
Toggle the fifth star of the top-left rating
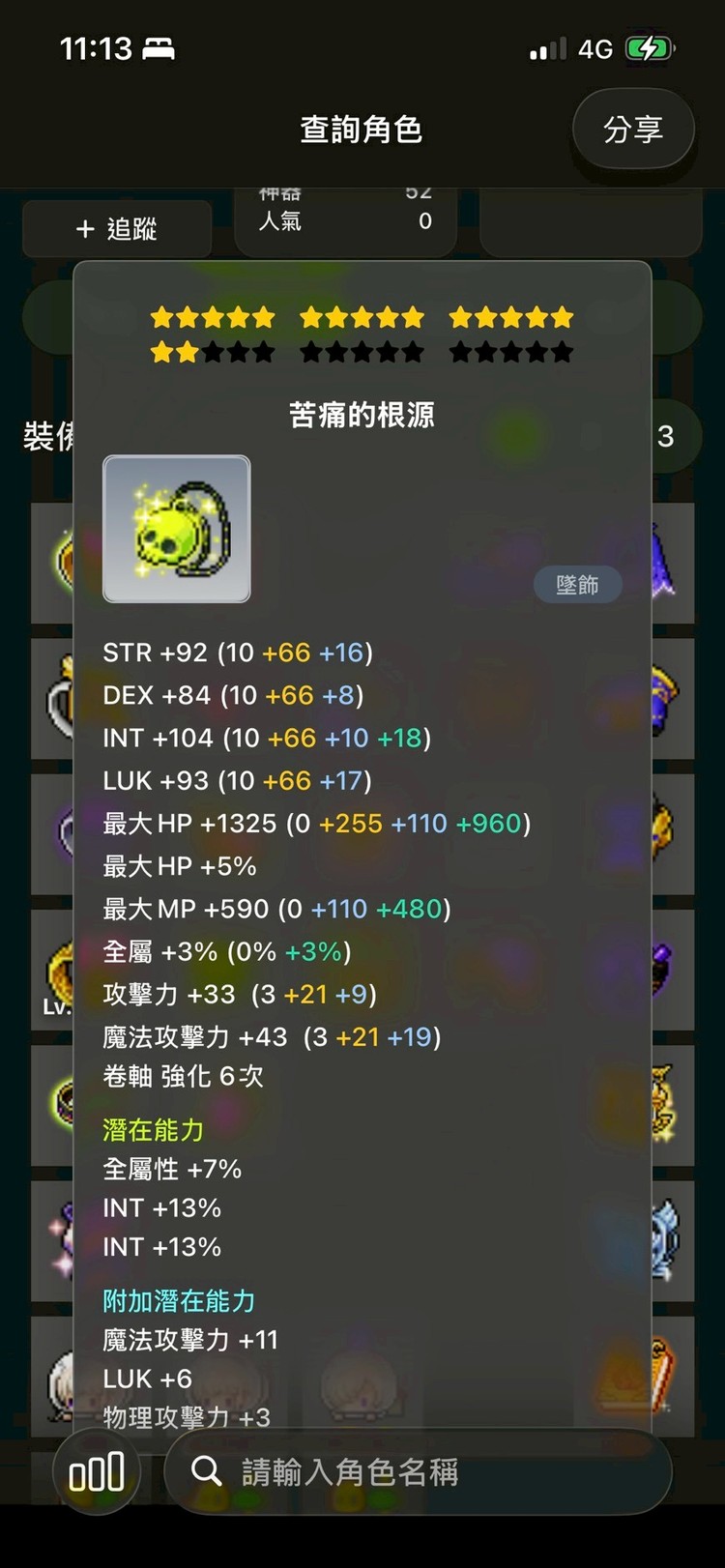(263, 317)
